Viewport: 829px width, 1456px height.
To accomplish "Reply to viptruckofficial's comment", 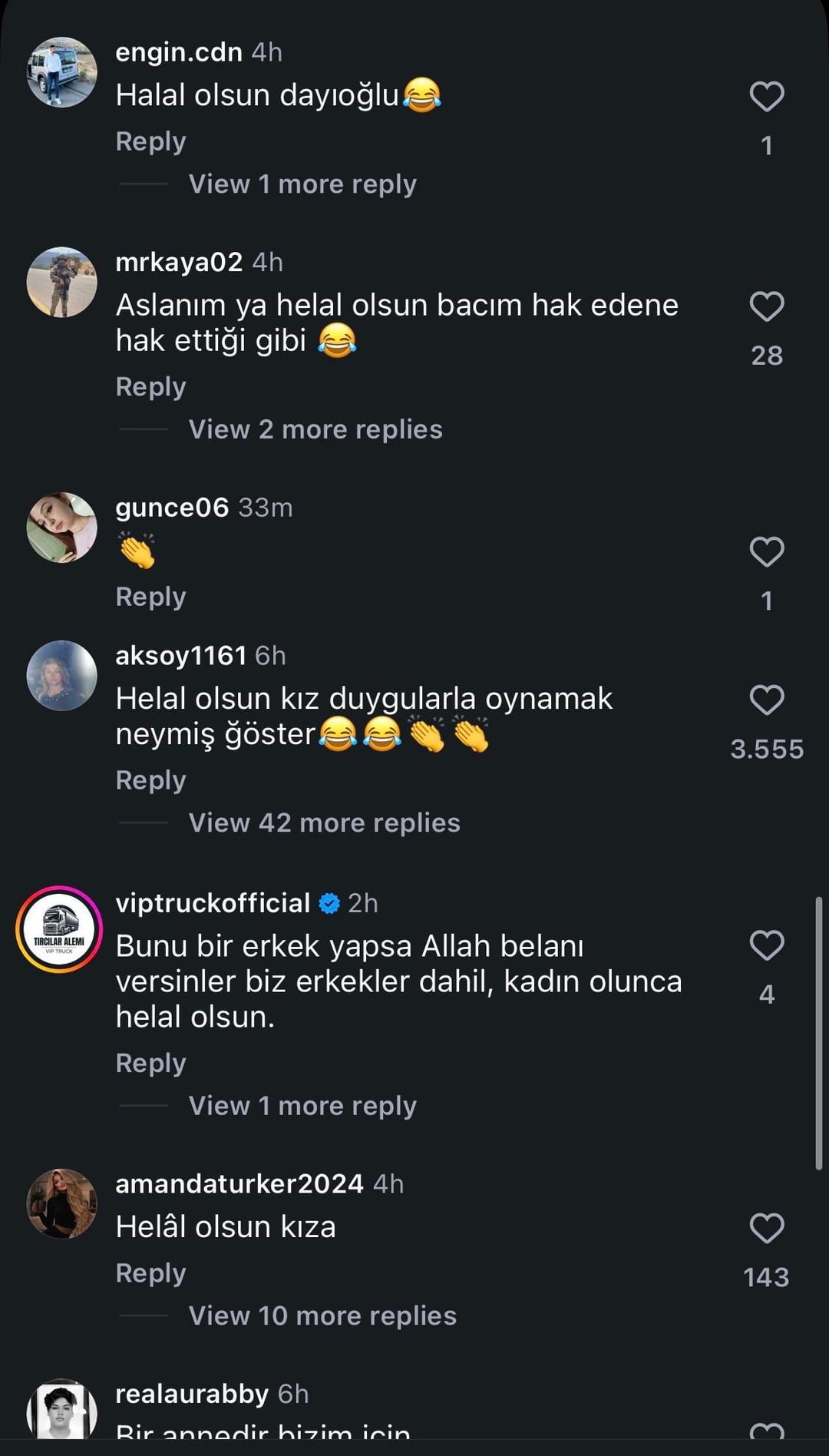I will [x=150, y=1064].
